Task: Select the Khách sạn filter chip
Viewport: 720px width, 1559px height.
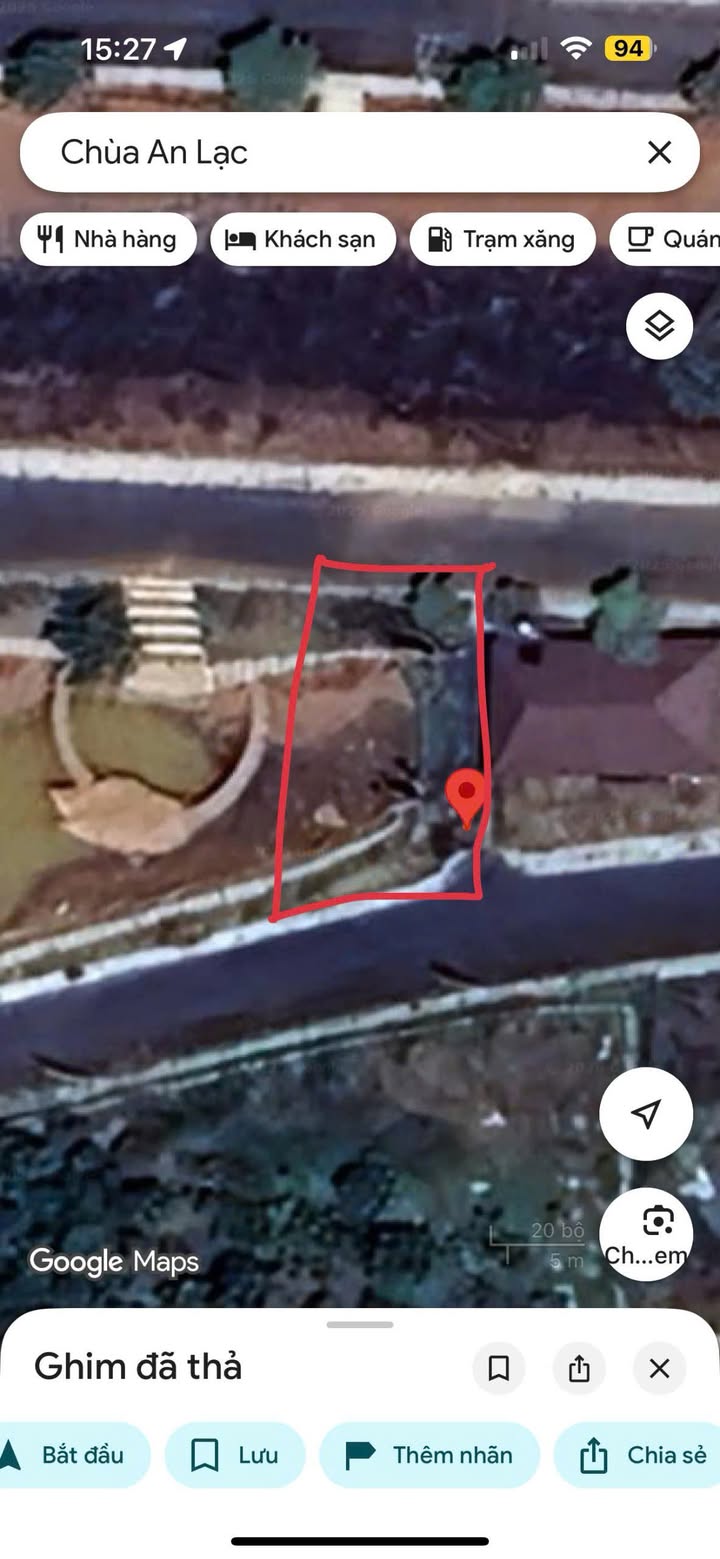Action: click(303, 239)
